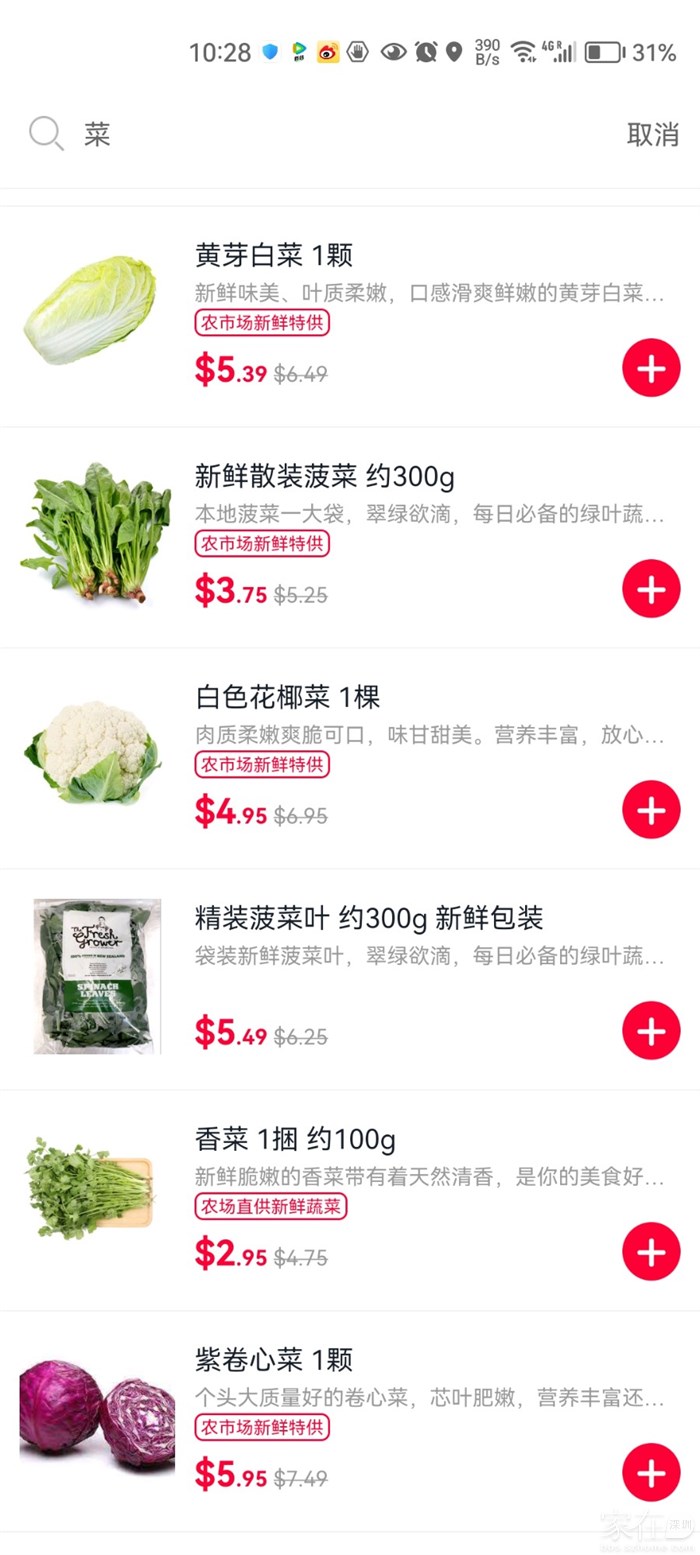The width and height of the screenshot is (700, 1555).
Task: Add 黄芽白菜 1颗 to cart
Action: point(651,368)
